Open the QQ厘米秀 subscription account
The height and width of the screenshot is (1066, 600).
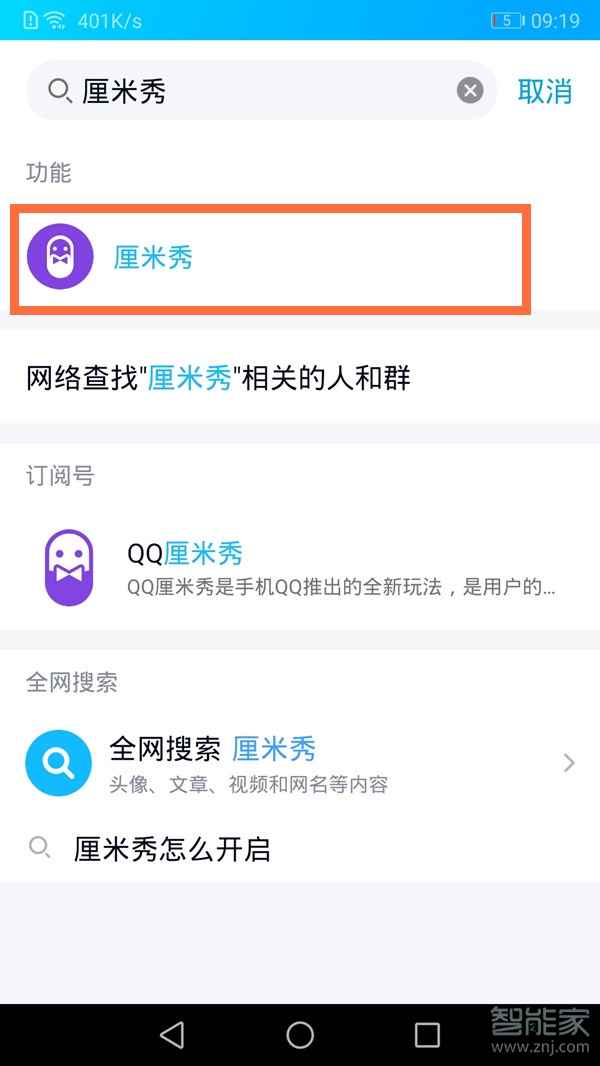click(x=300, y=567)
